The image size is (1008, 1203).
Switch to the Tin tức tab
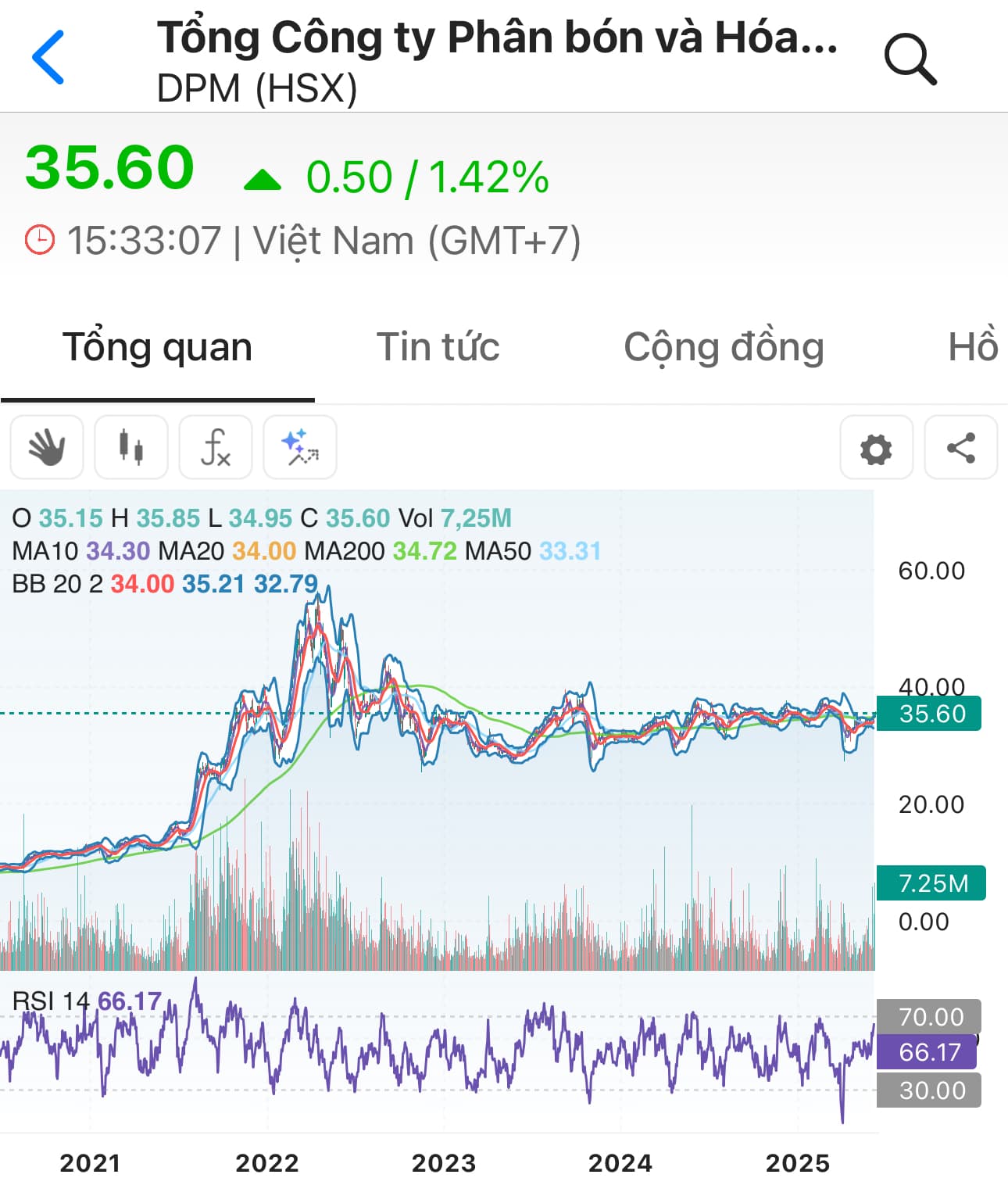pos(438,347)
